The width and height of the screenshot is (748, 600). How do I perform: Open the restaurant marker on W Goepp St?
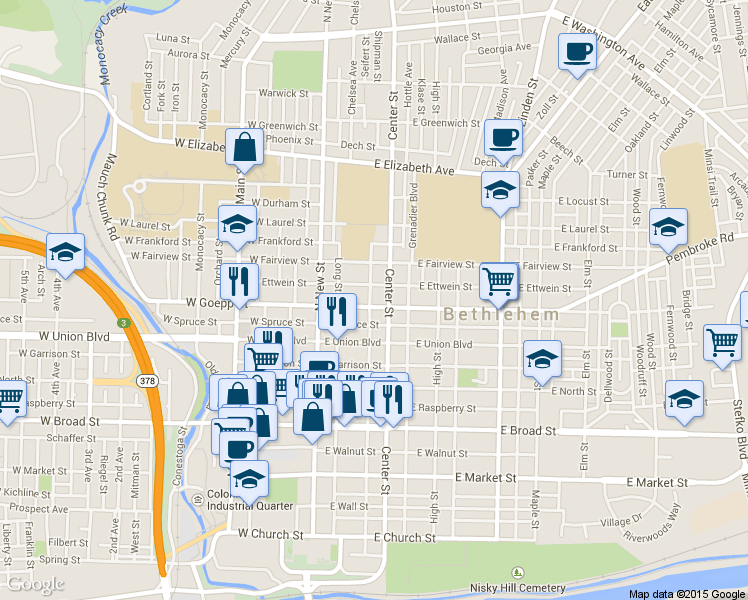point(238,281)
